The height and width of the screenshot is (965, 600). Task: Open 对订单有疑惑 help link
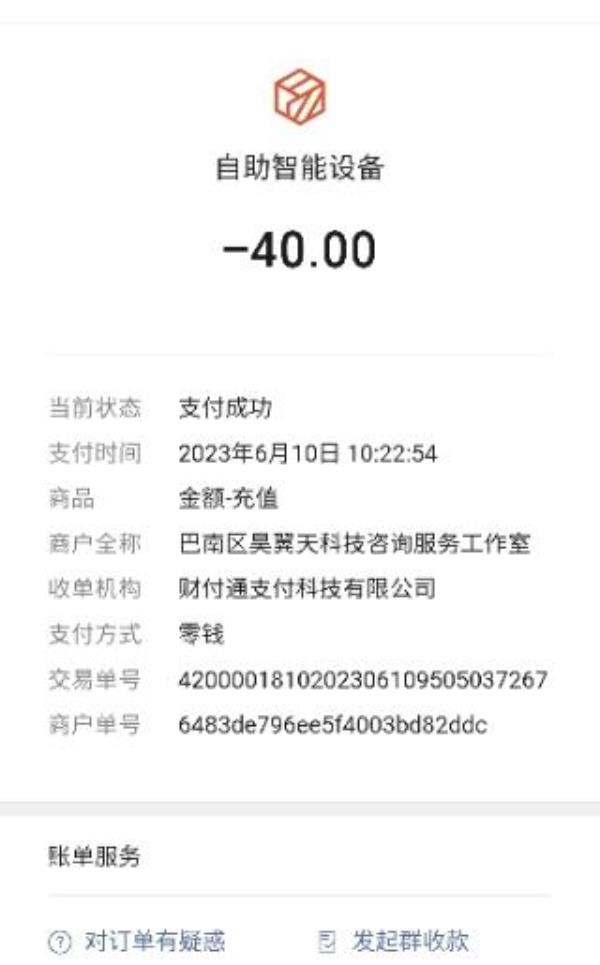137,940
